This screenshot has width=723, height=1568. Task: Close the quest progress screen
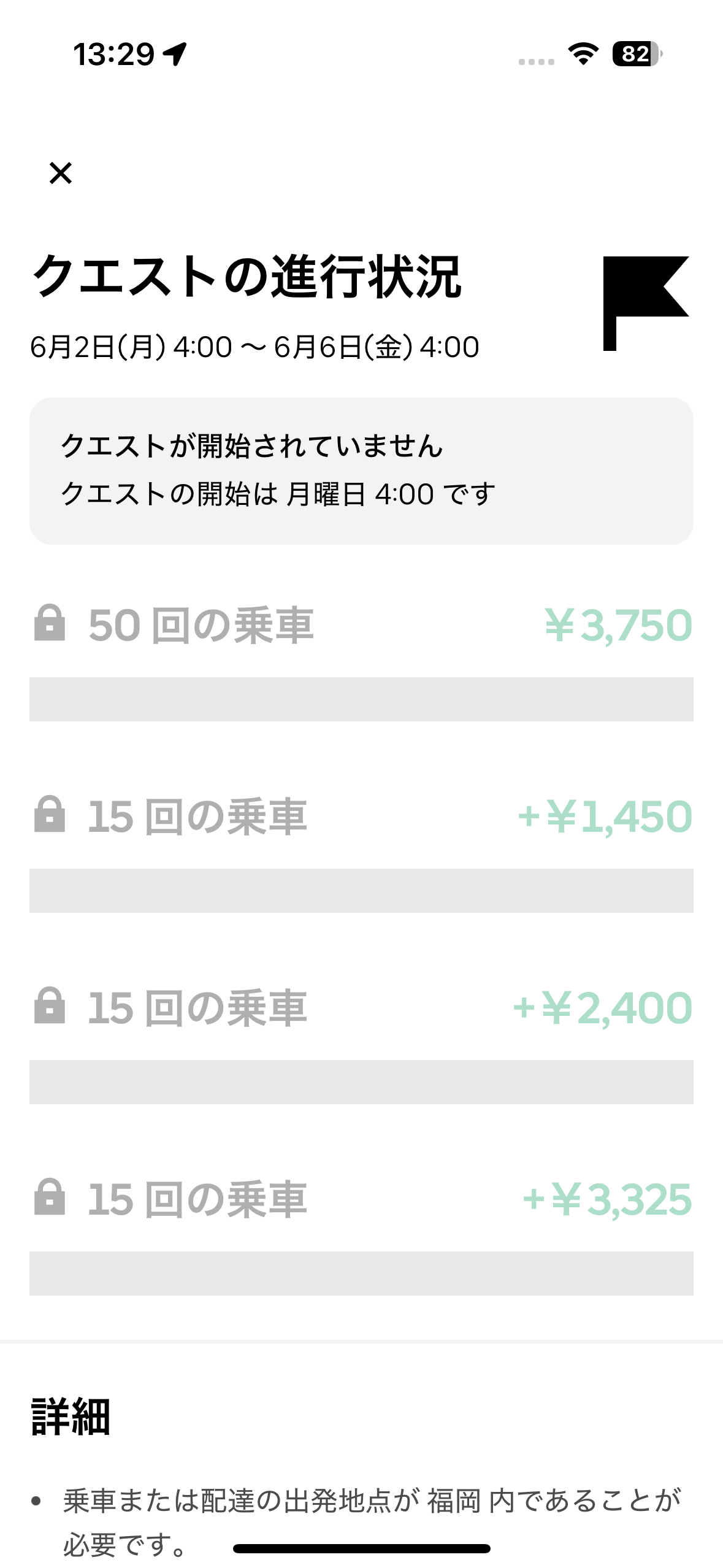coord(61,173)
